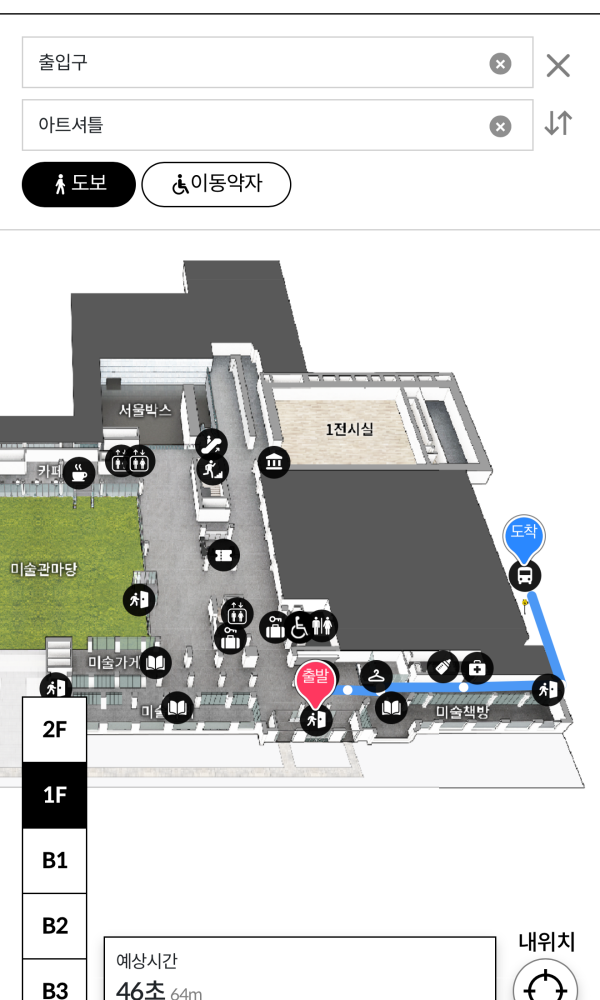Image resolution: width=600 pixels, height=1000 pixels.
Task: Tap the ticket booth marker
Action: (x=223, y=554)
